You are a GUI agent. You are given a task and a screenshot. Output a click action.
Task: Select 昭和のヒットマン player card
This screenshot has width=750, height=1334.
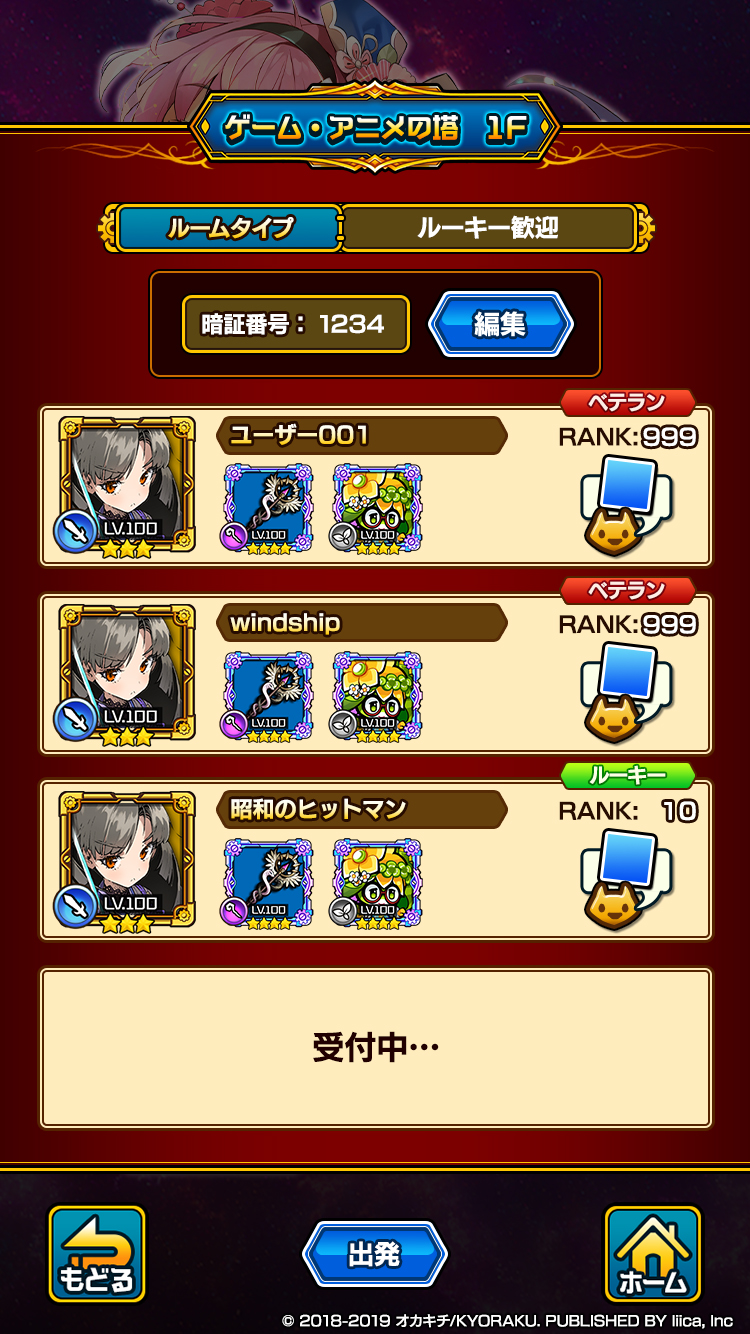coord(375,861)
